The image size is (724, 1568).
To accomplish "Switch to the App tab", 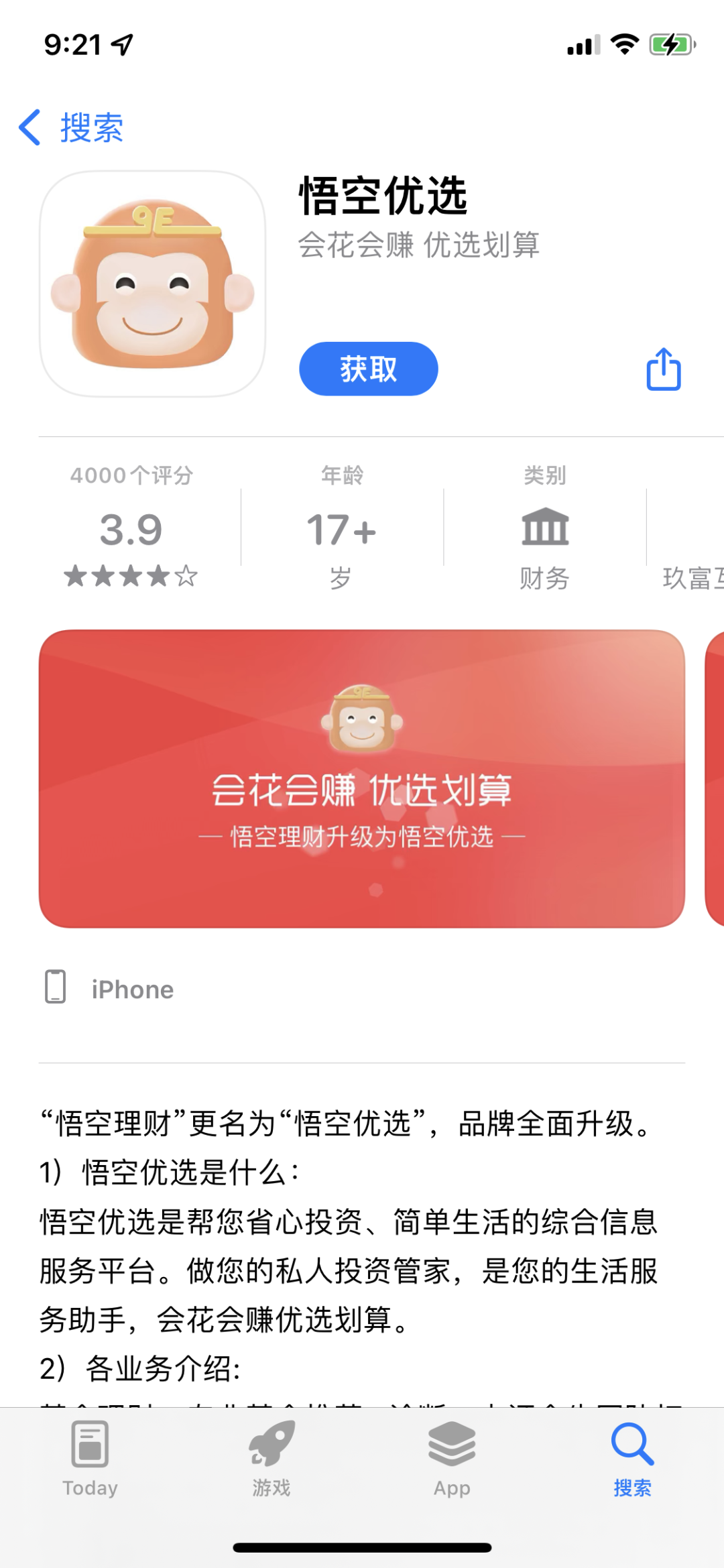I will [452, 1459].
